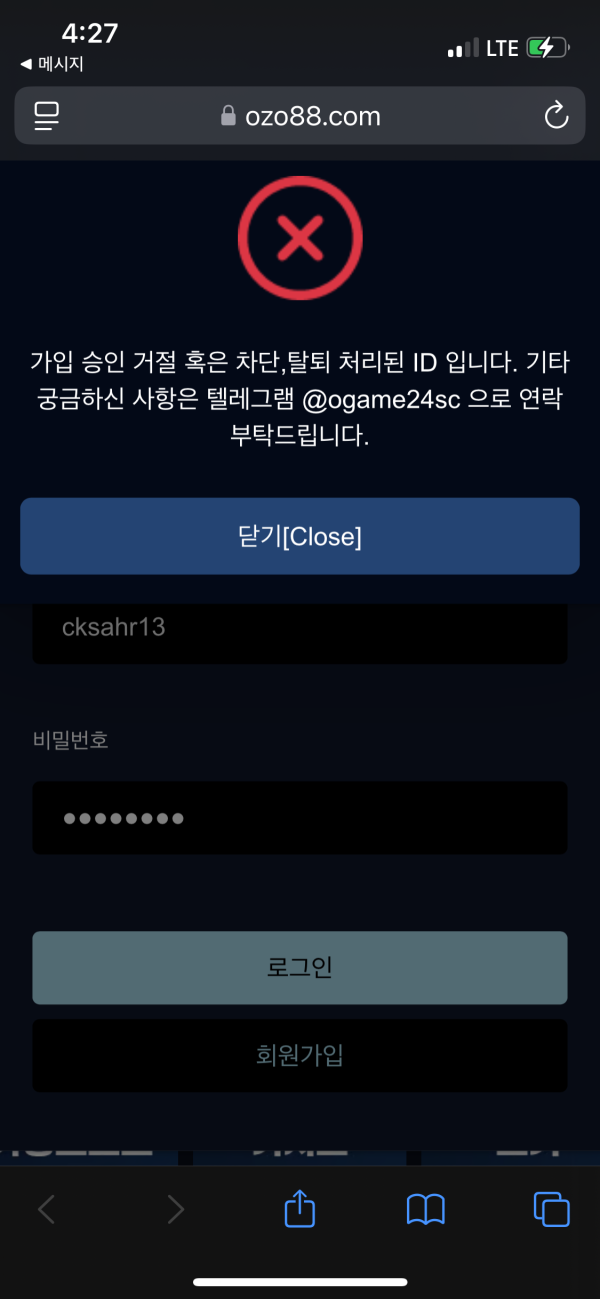Open 회원가입 sign-up
The width and height of the screenshot is (600, 1299).
pos(299,1055)
